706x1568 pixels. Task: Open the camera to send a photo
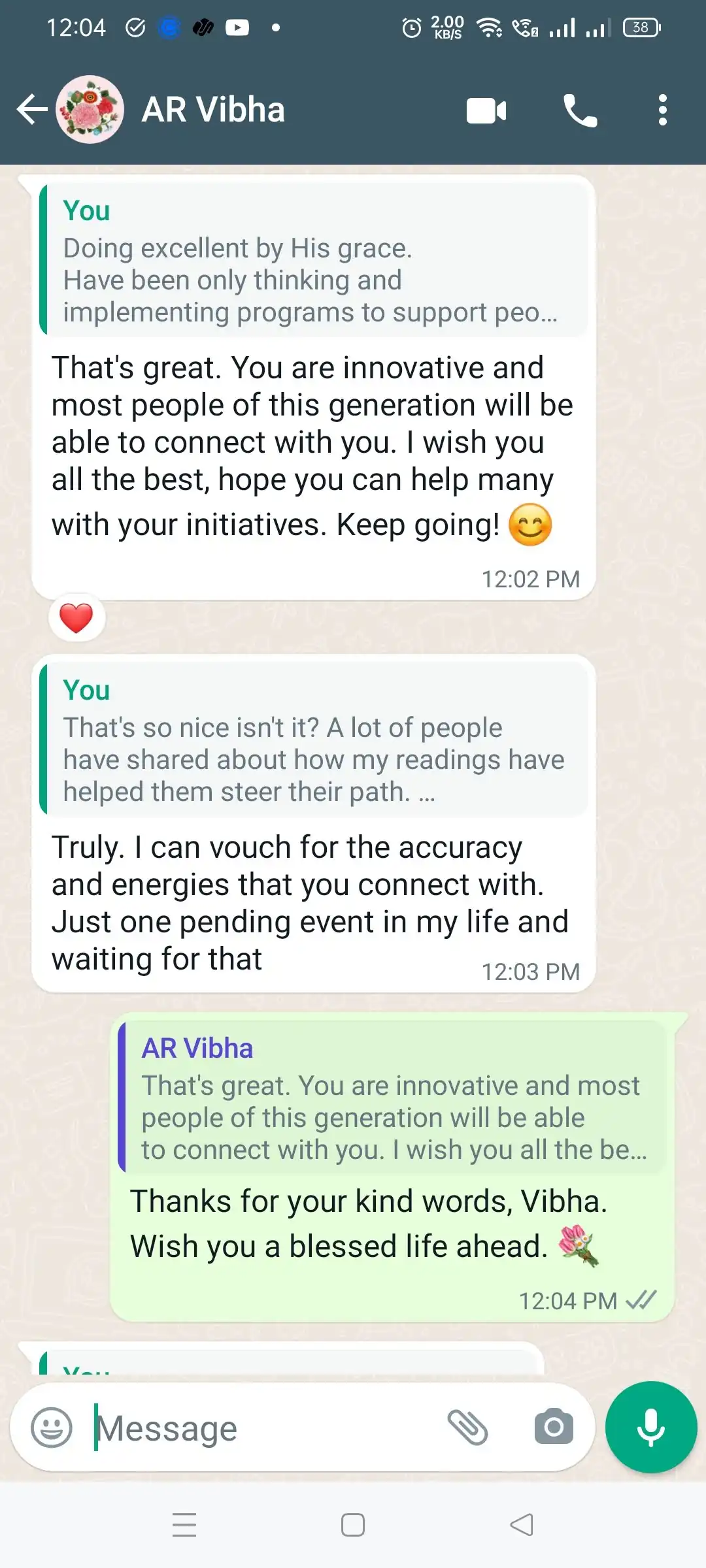[553, 1428]
